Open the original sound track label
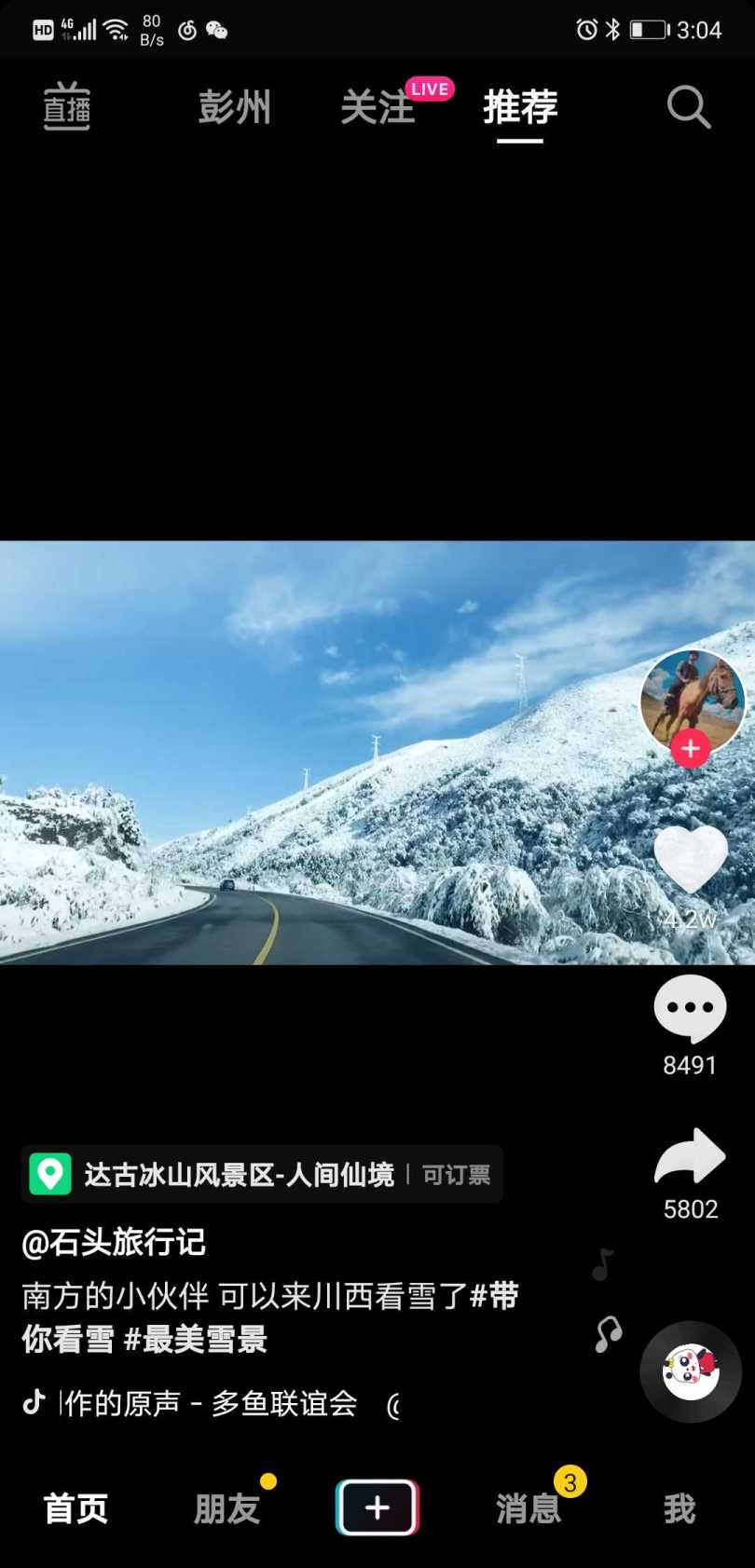Screen dimensions: 755x1568 210,1403
